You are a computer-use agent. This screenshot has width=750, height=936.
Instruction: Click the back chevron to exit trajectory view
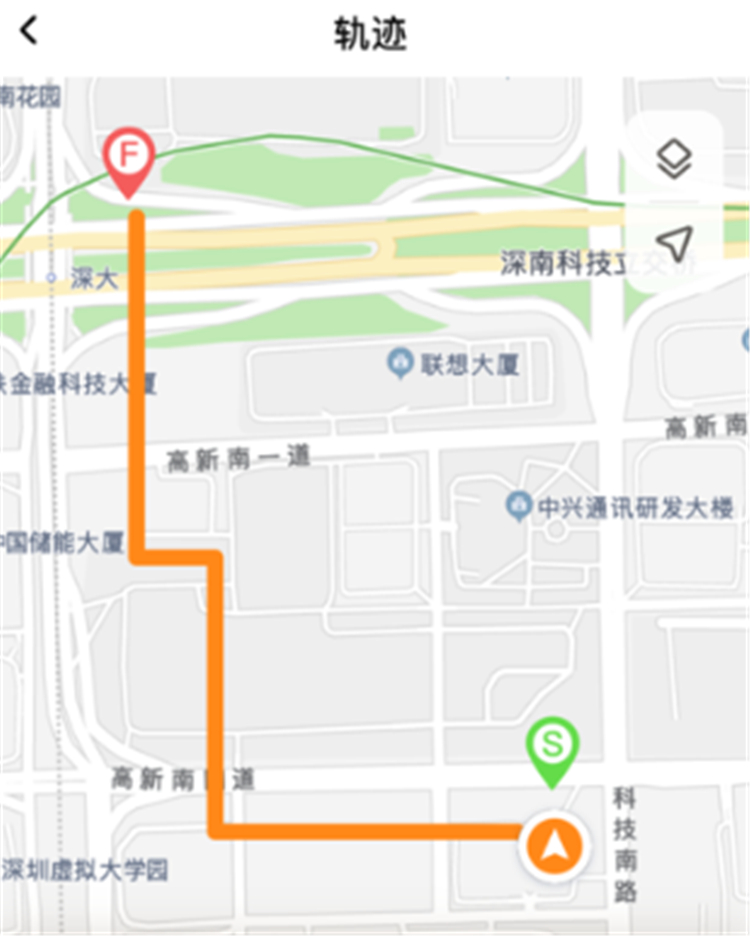pos(28,30)
